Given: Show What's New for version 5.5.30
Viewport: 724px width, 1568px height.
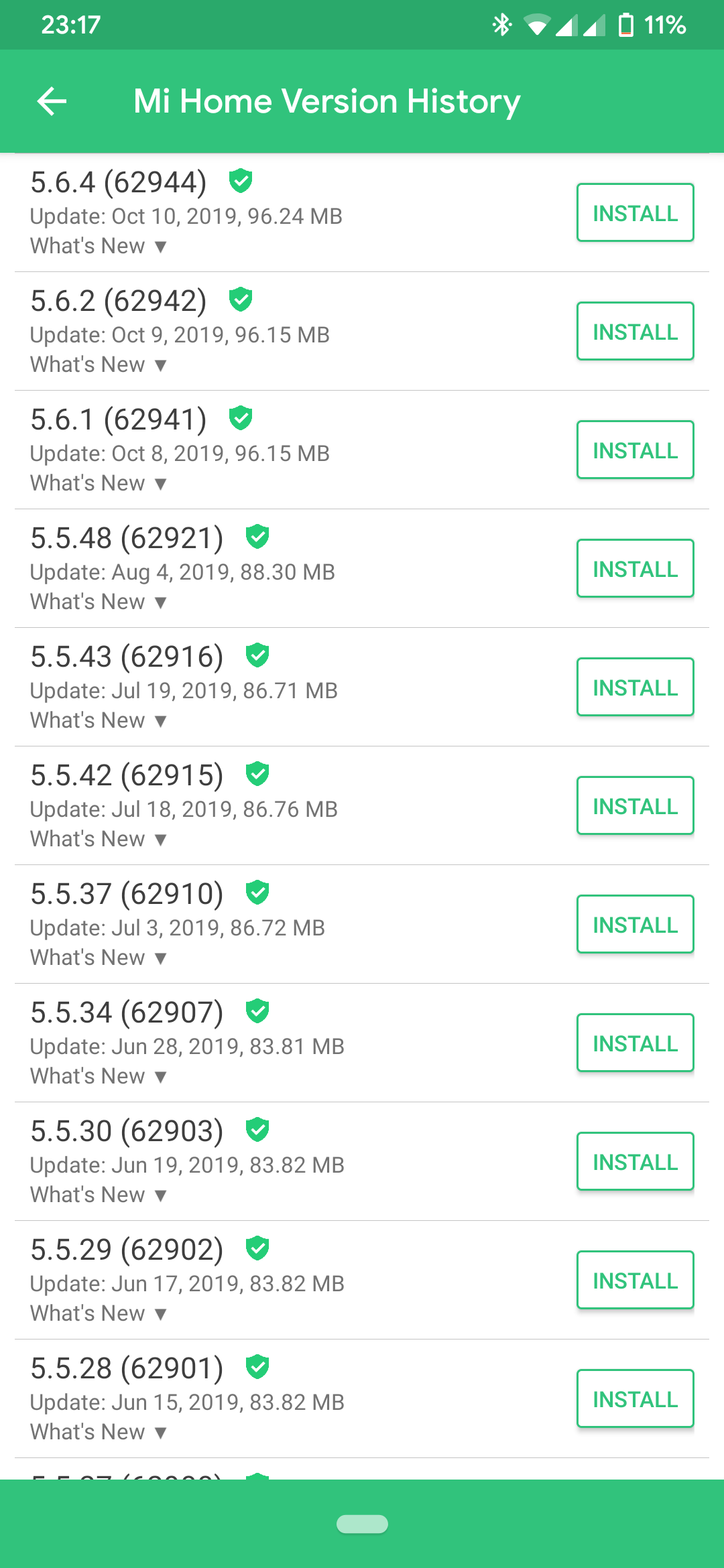Looking at the screenshot, I should tap(98, 1195).
